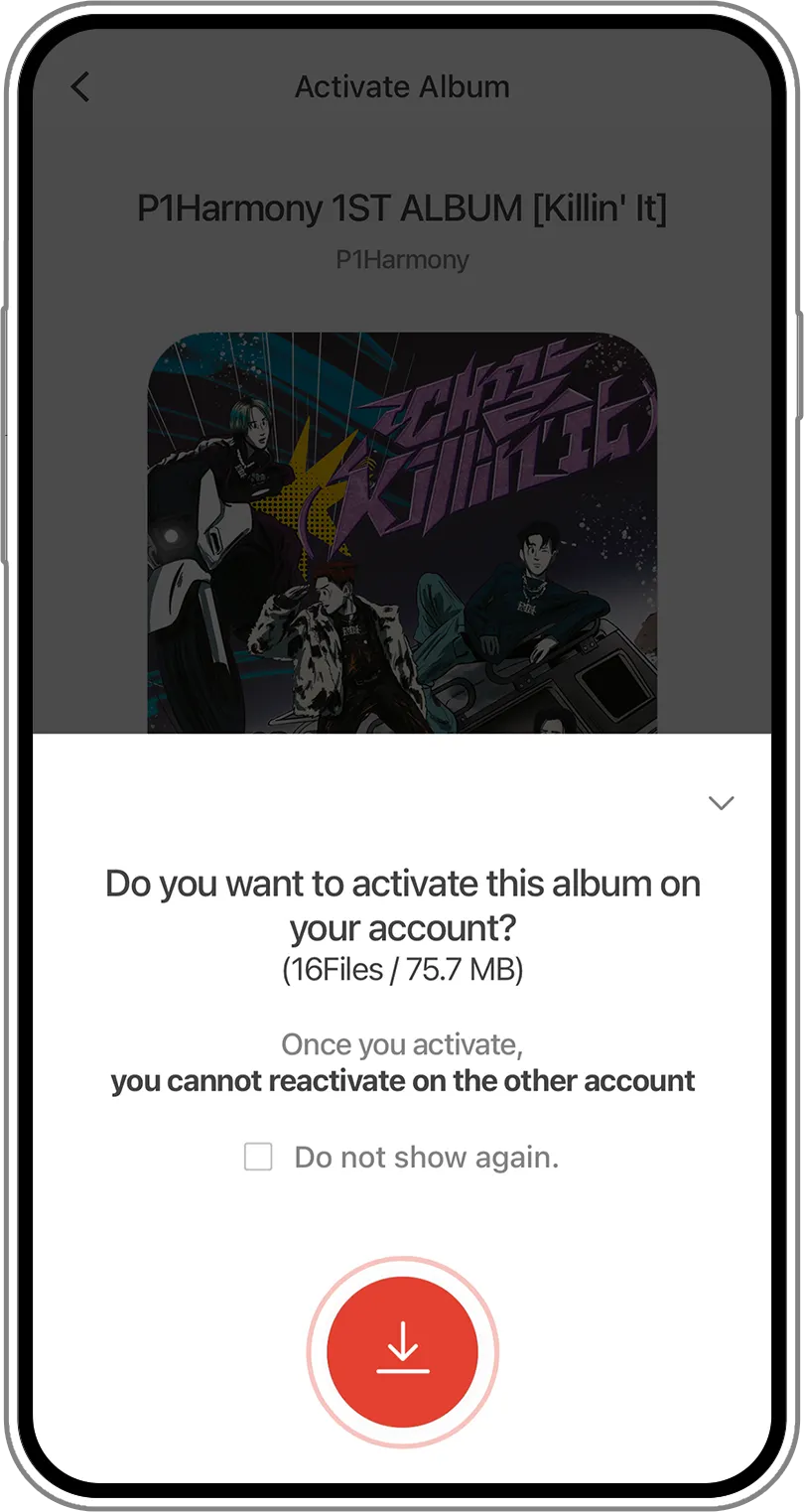Tap the red download button to activate album

pyautogui.click(x=402, y=1351)
